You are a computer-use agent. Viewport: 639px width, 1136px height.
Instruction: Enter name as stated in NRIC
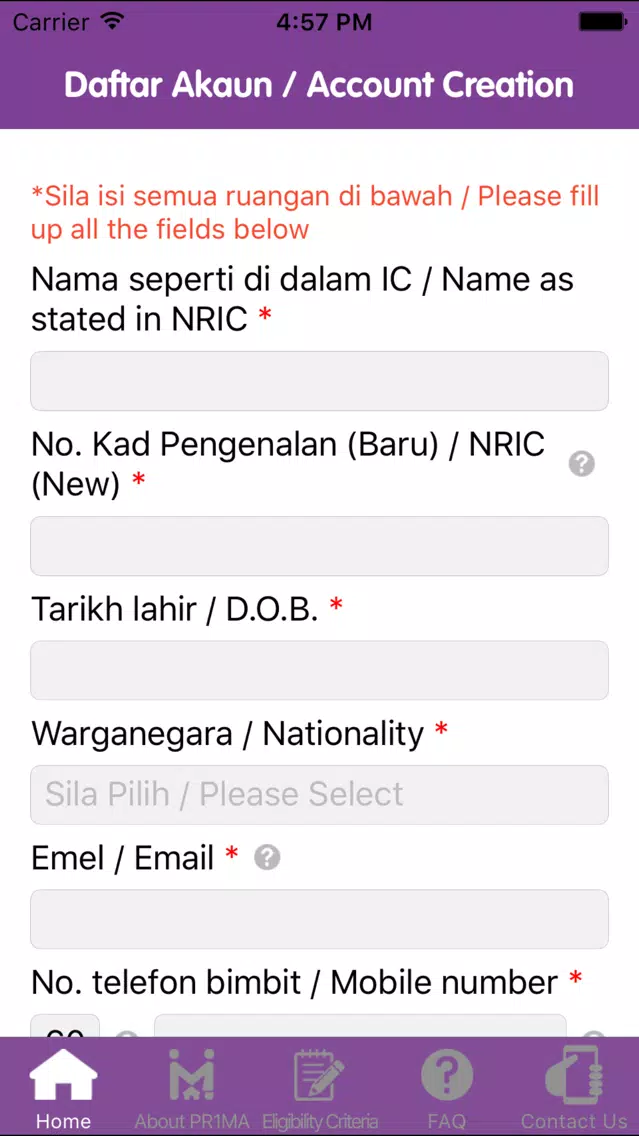point(319,381)
